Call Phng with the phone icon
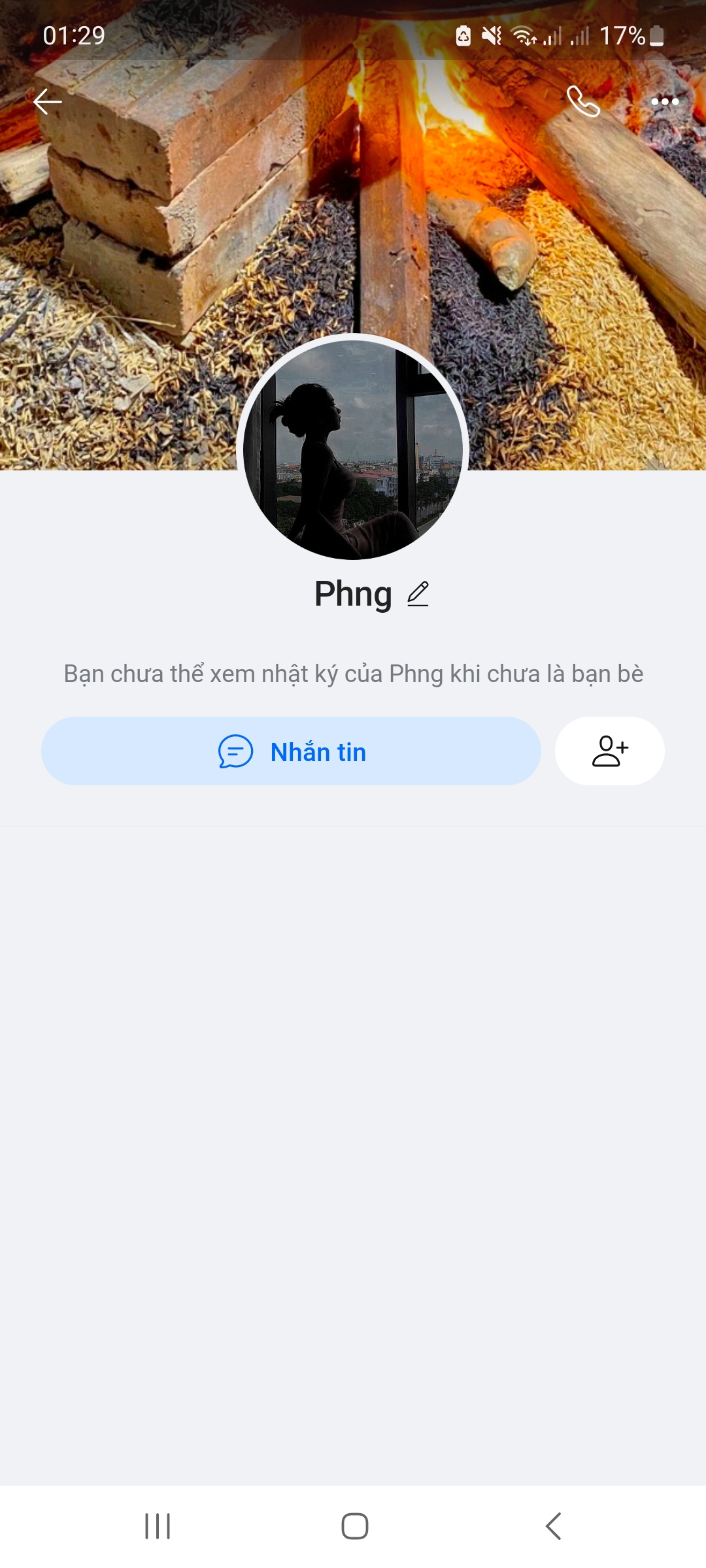 [583, 102]
